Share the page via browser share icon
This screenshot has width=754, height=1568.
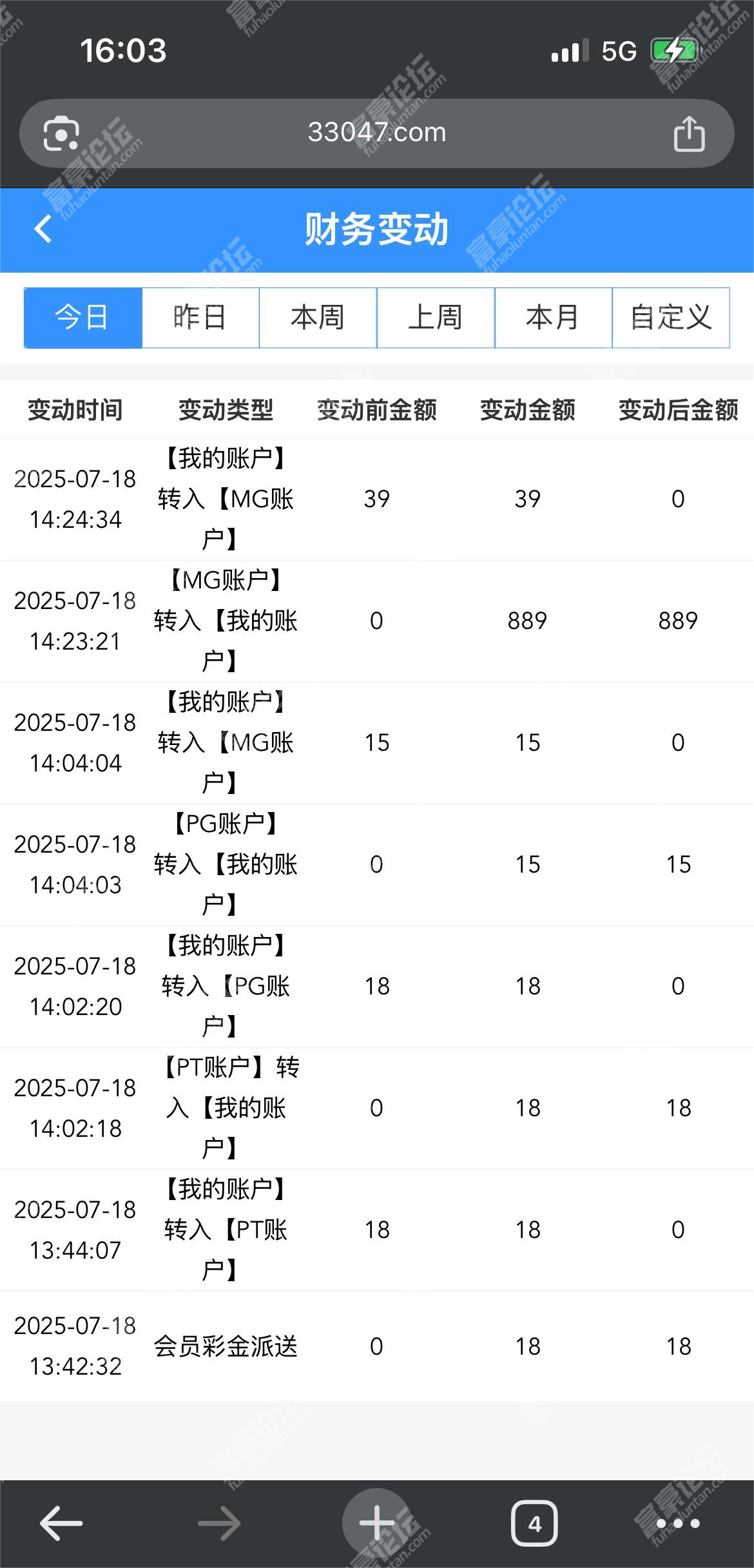click(689, 133)
